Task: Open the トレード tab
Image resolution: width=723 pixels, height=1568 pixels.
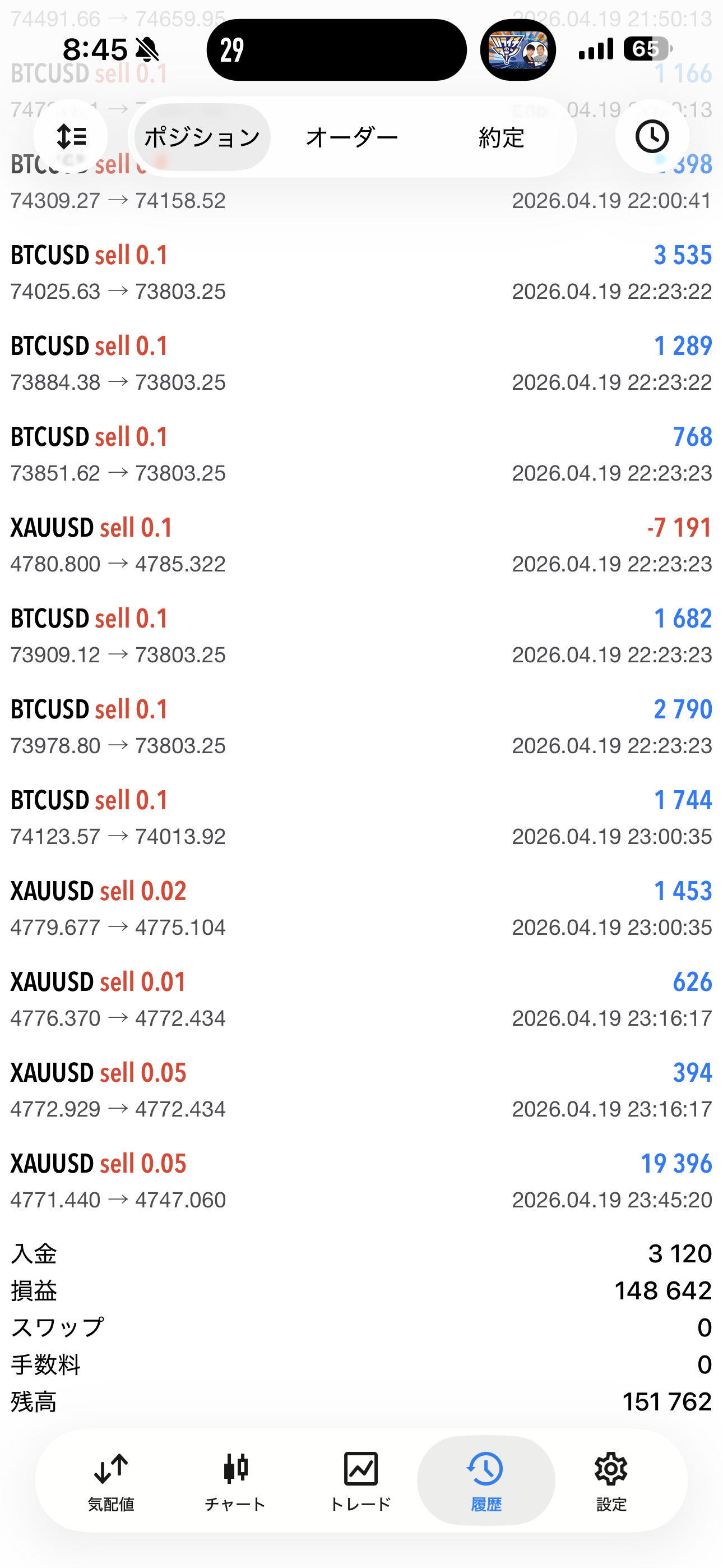Action: coord(360,1481)
